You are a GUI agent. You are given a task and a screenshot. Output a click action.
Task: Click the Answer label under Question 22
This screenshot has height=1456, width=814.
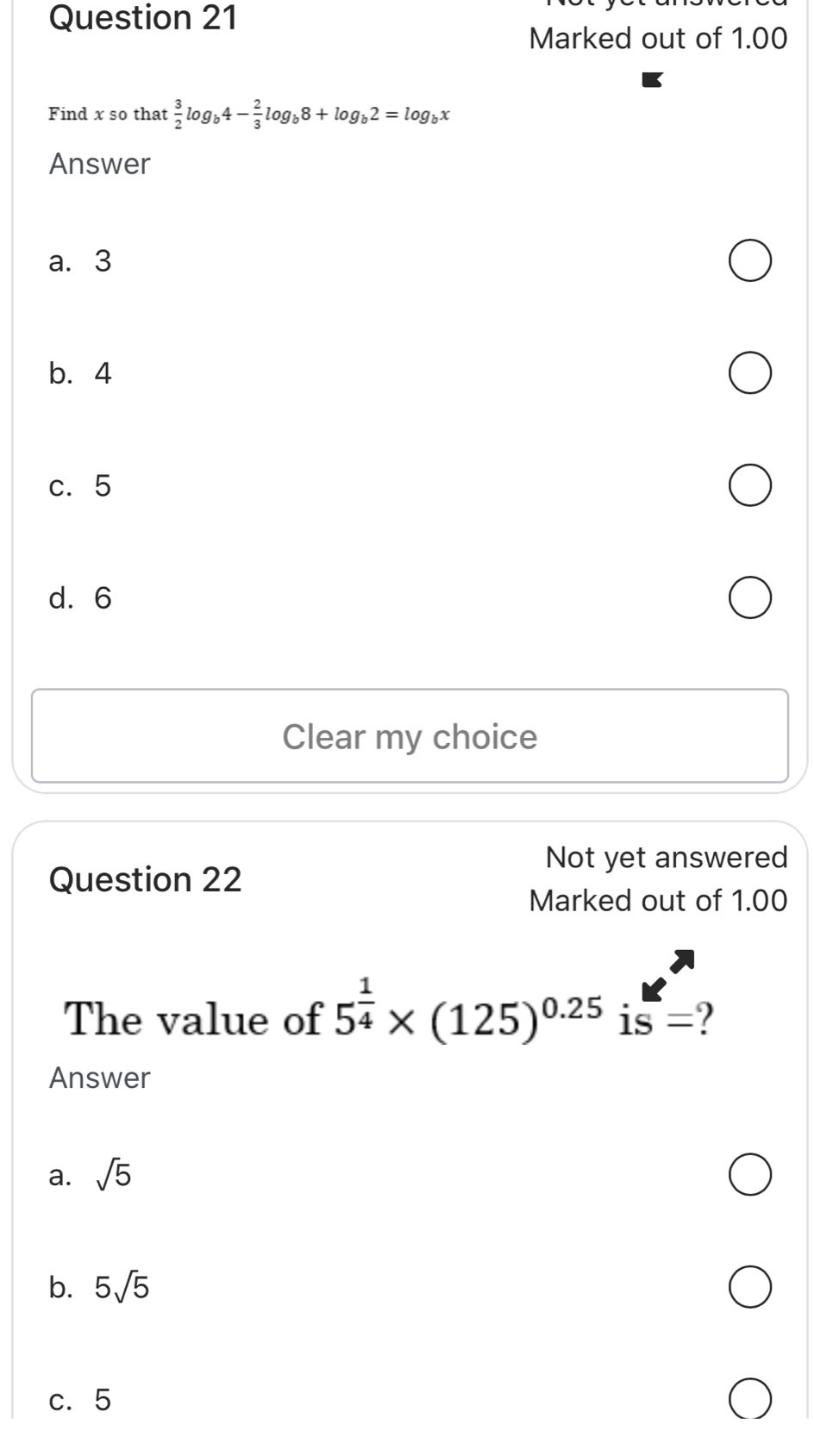pyautogui.click(x=96, y=1078)
